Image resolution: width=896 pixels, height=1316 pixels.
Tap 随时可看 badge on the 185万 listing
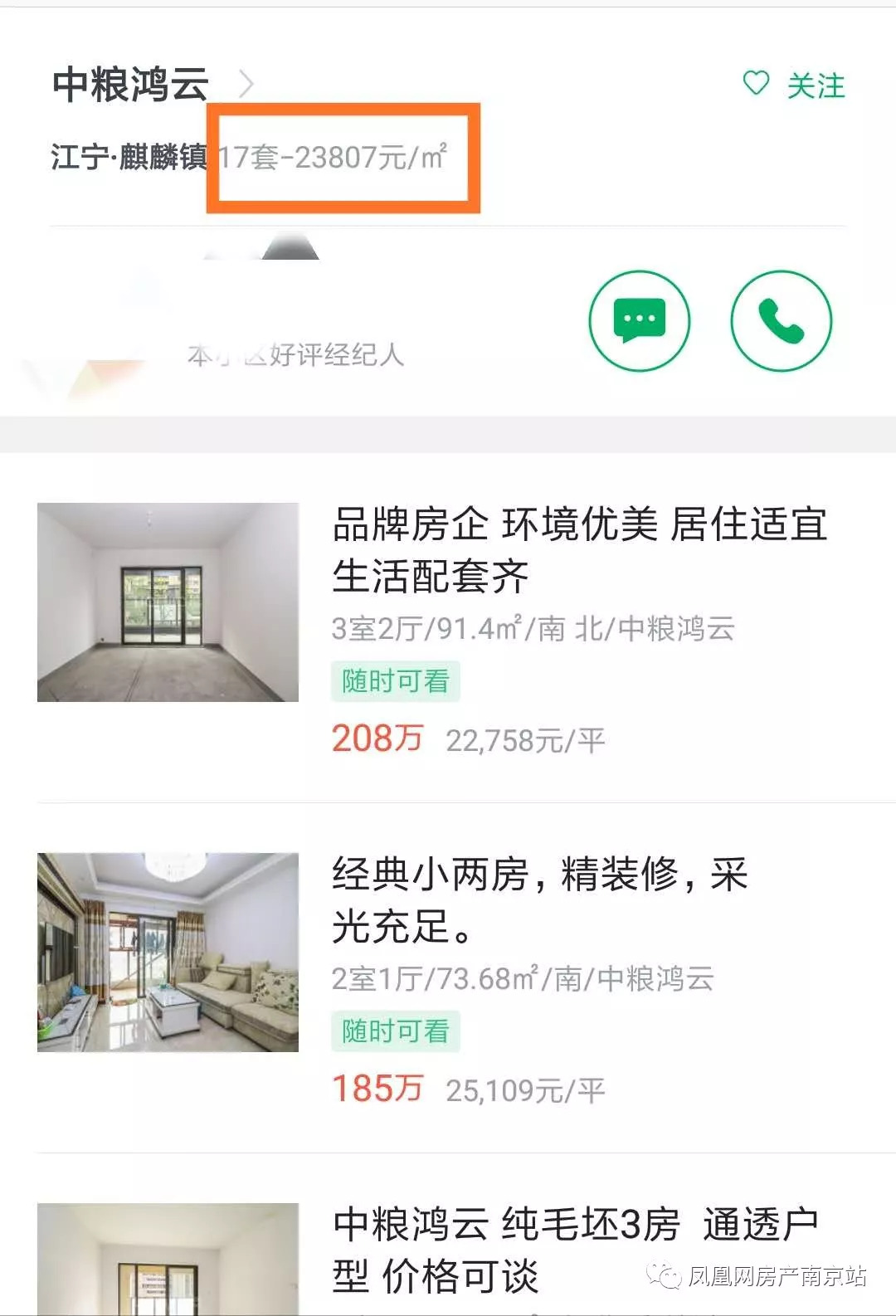click(396, 1031)
